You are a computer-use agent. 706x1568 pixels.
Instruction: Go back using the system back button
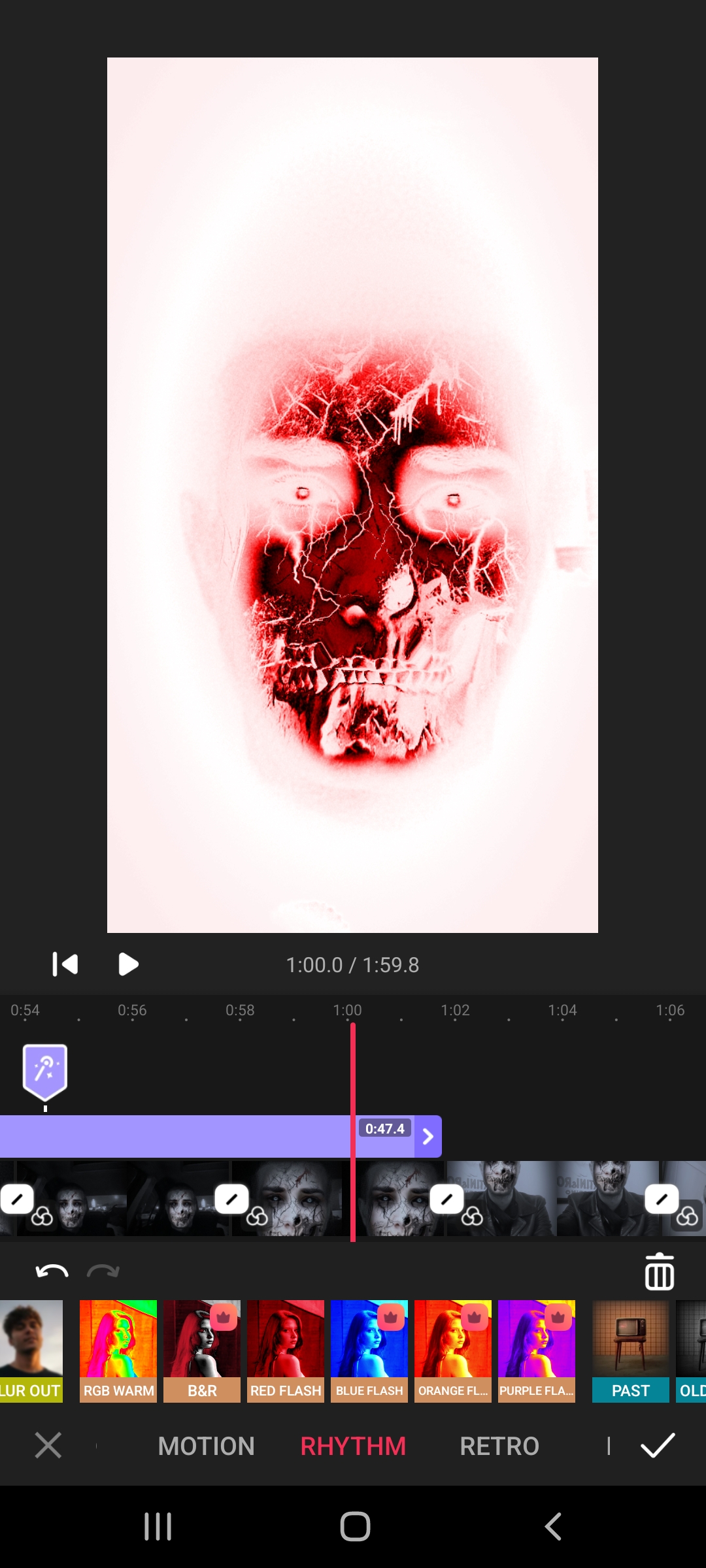click(553, 1527)
